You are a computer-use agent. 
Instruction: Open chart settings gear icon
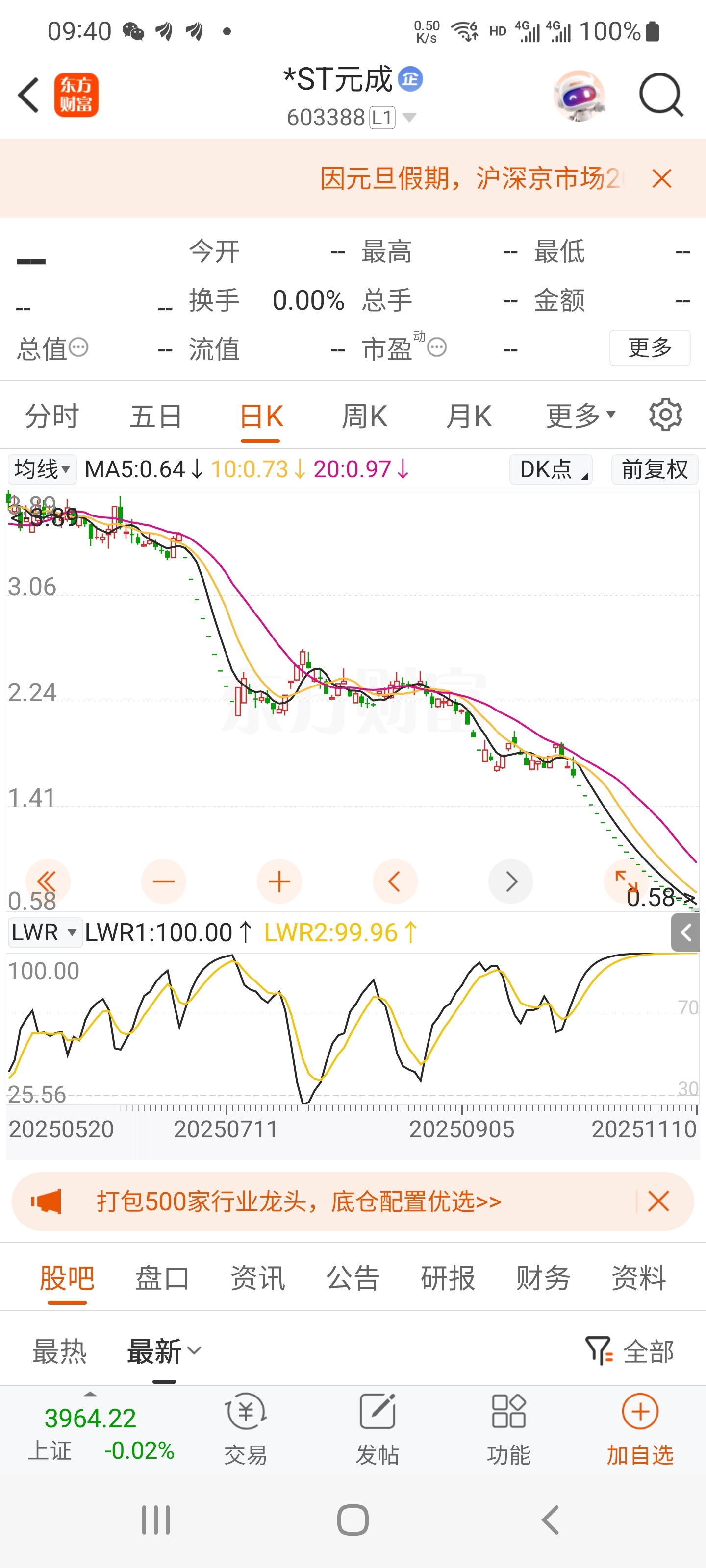[x=665, y=416]
